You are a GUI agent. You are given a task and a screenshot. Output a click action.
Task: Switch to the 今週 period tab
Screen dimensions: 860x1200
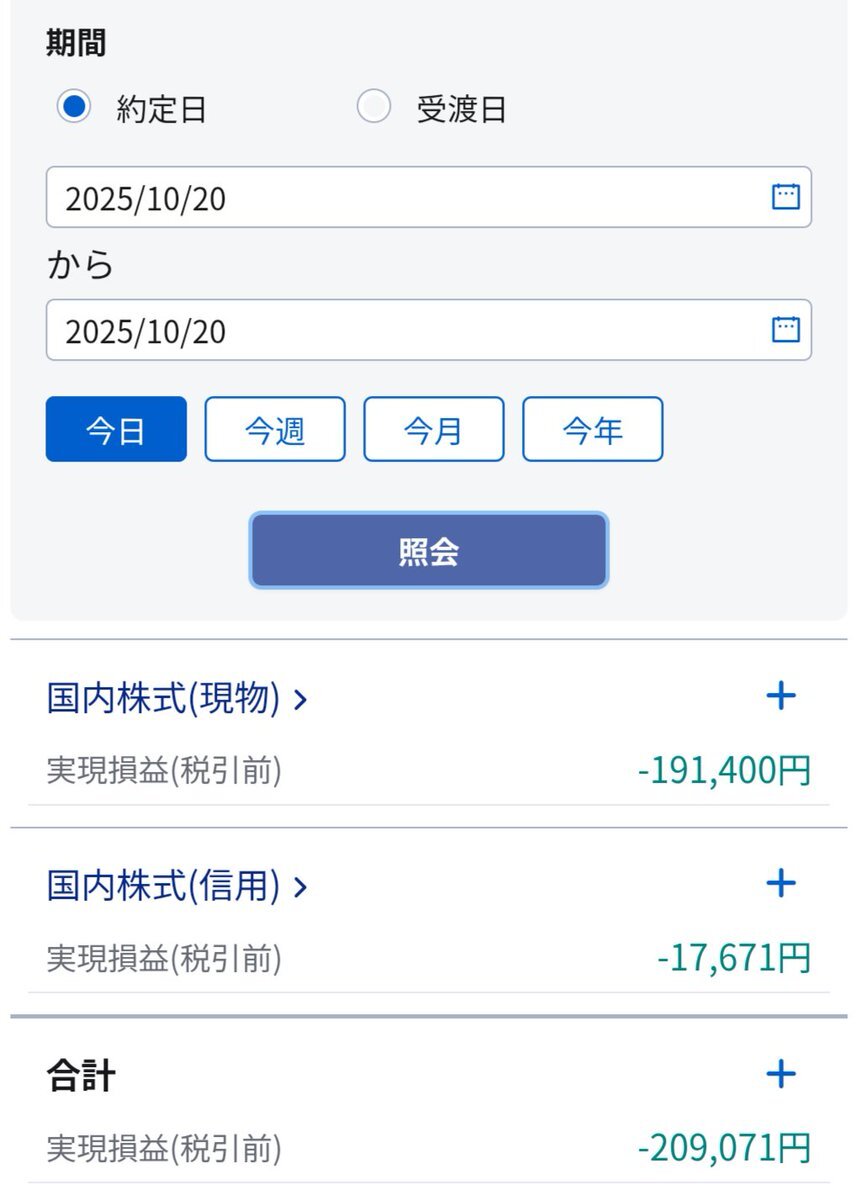pos(275,429)
